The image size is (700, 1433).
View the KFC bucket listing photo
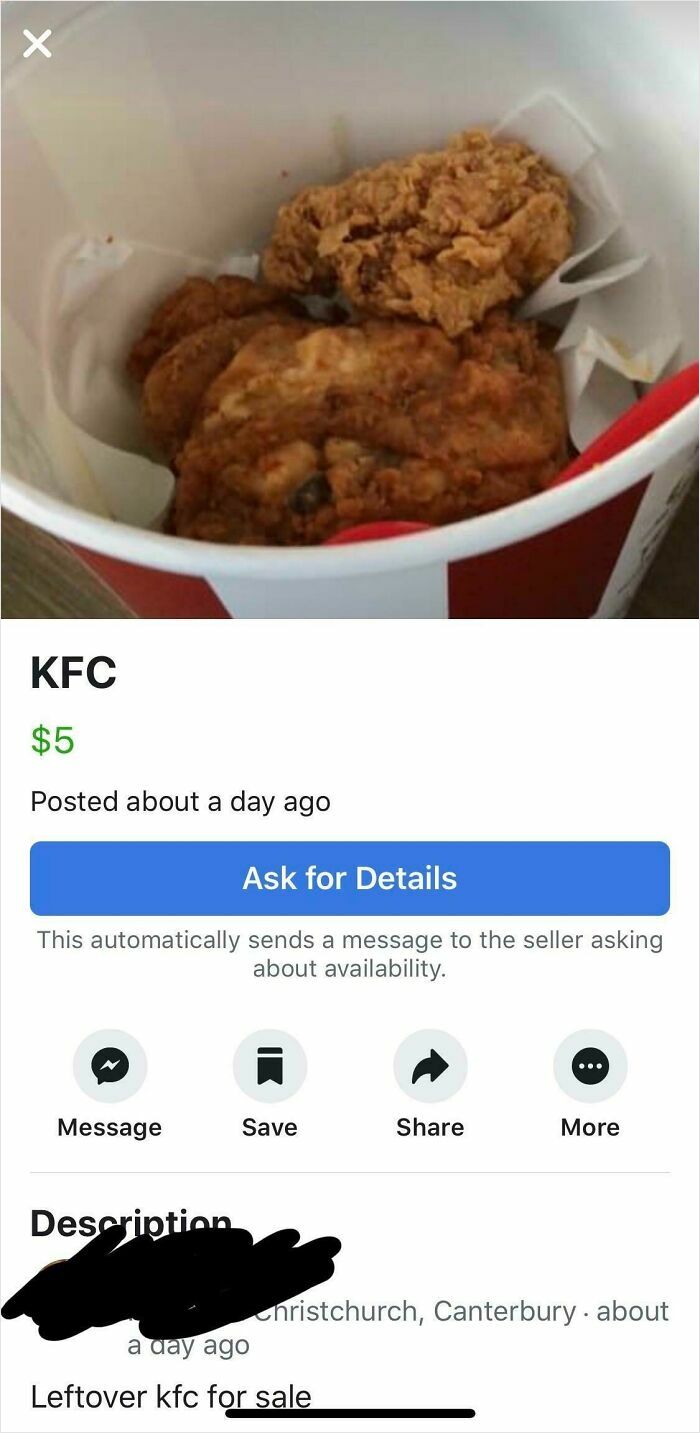tap(350, 330)
